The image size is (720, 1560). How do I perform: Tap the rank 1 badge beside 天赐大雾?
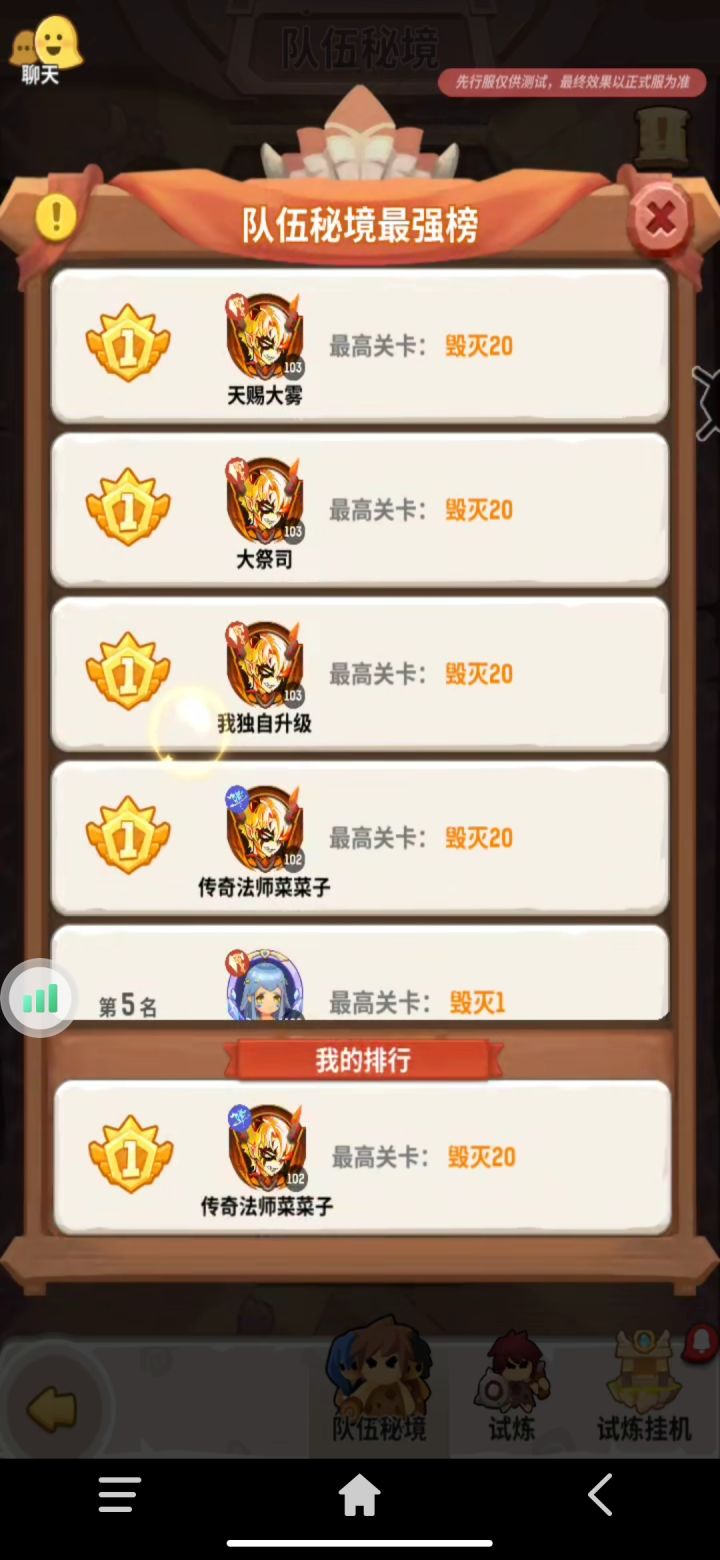pos(127,344)
